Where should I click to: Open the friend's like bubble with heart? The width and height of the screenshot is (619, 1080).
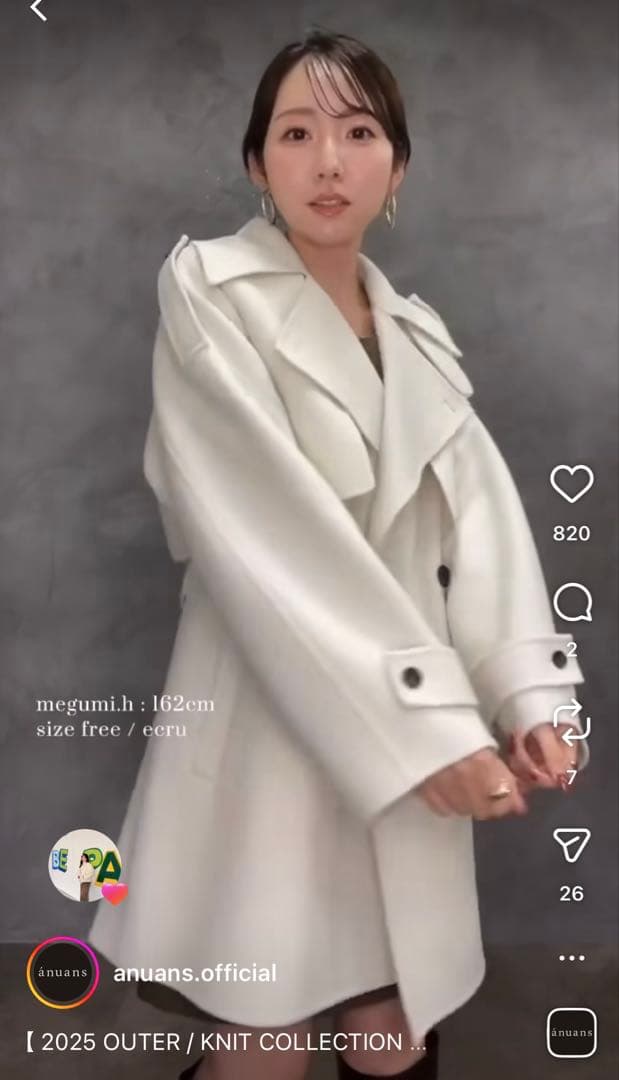[86, 866]
